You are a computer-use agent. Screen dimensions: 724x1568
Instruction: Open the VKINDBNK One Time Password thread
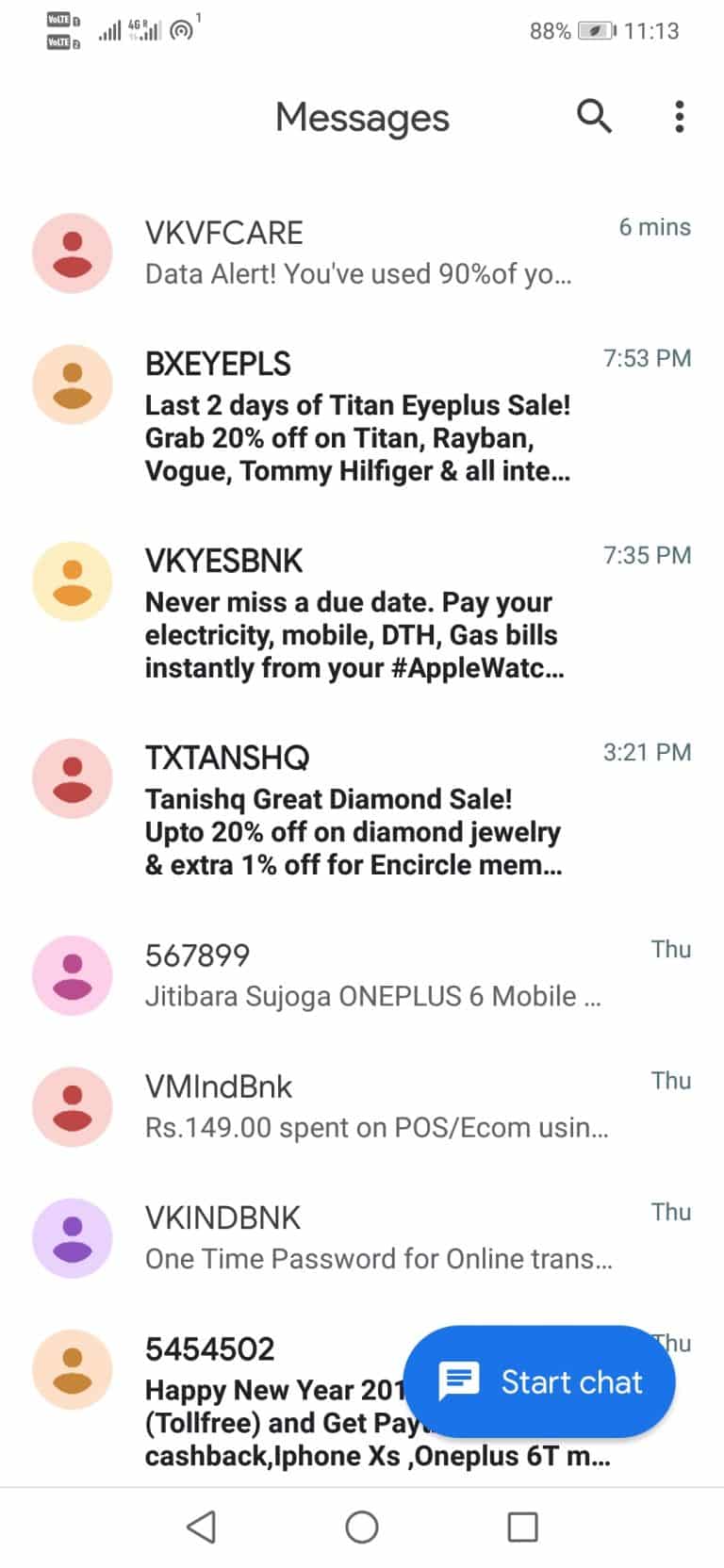tap(362, 1237)
